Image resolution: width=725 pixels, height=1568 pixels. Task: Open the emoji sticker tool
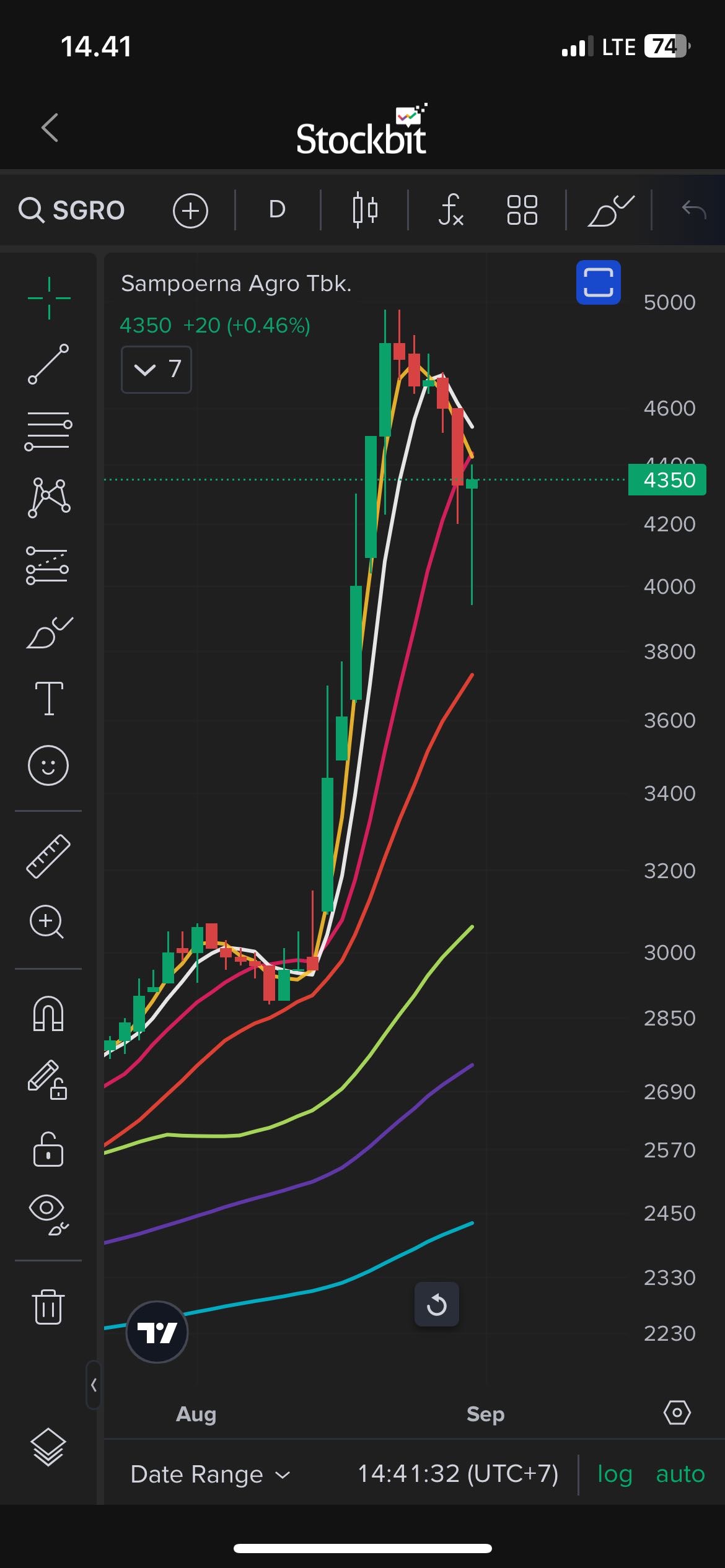(48, 765)
